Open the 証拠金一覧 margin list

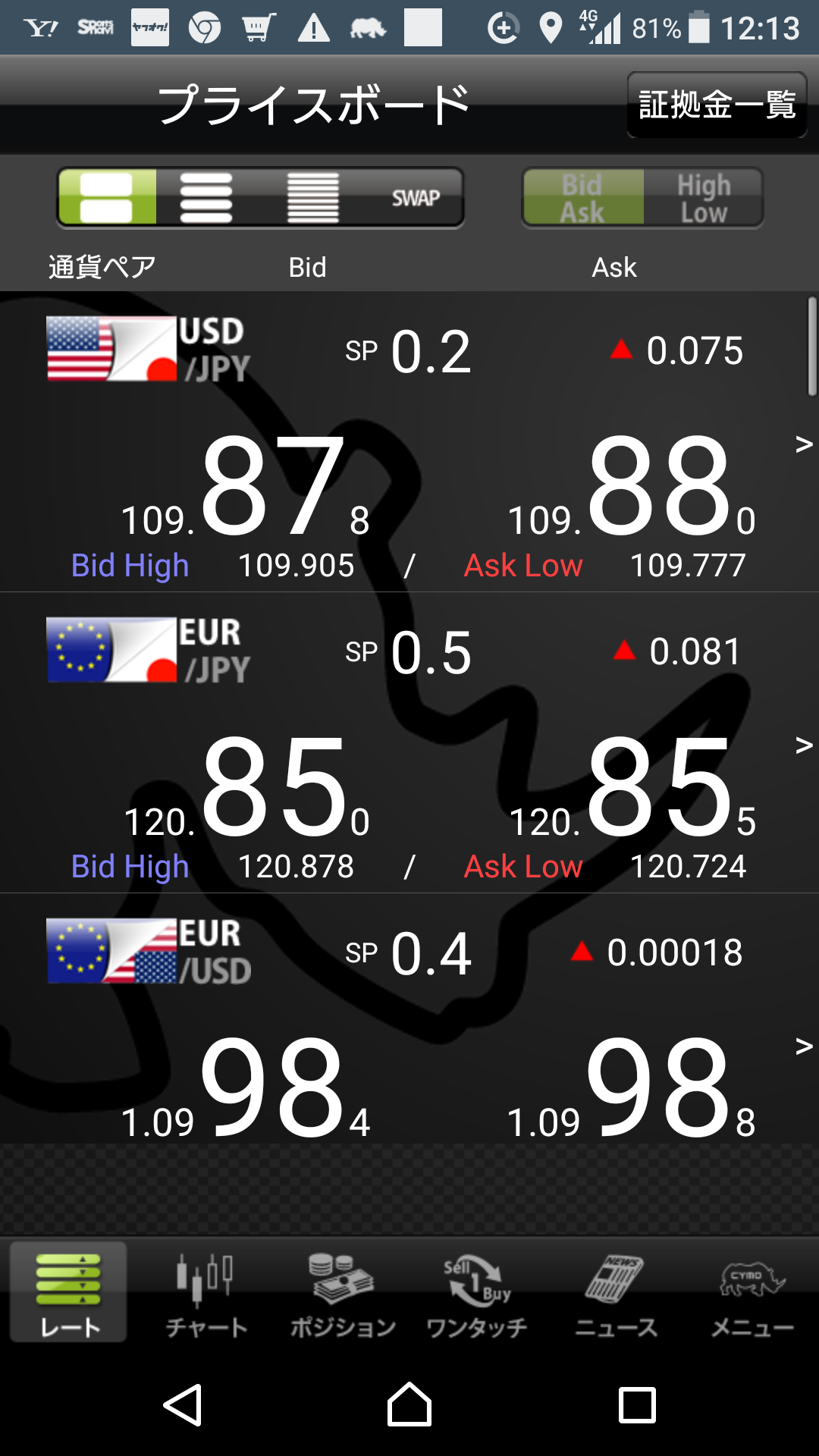(717, 105)
